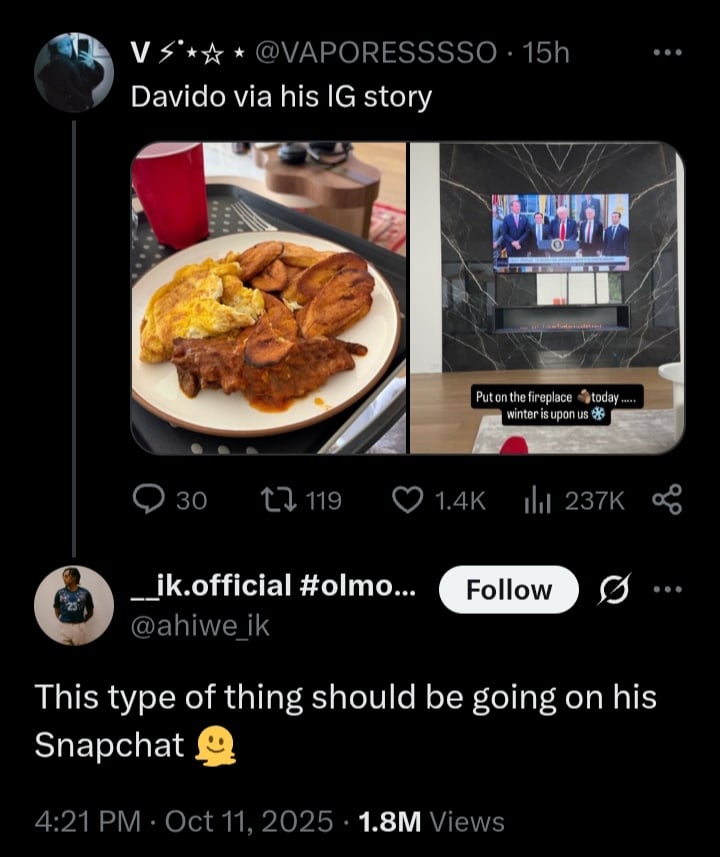This screenshot has height=857, width=720.
Task: Open the @VAPORESSSSO handle
Action: tap(380, 54)
